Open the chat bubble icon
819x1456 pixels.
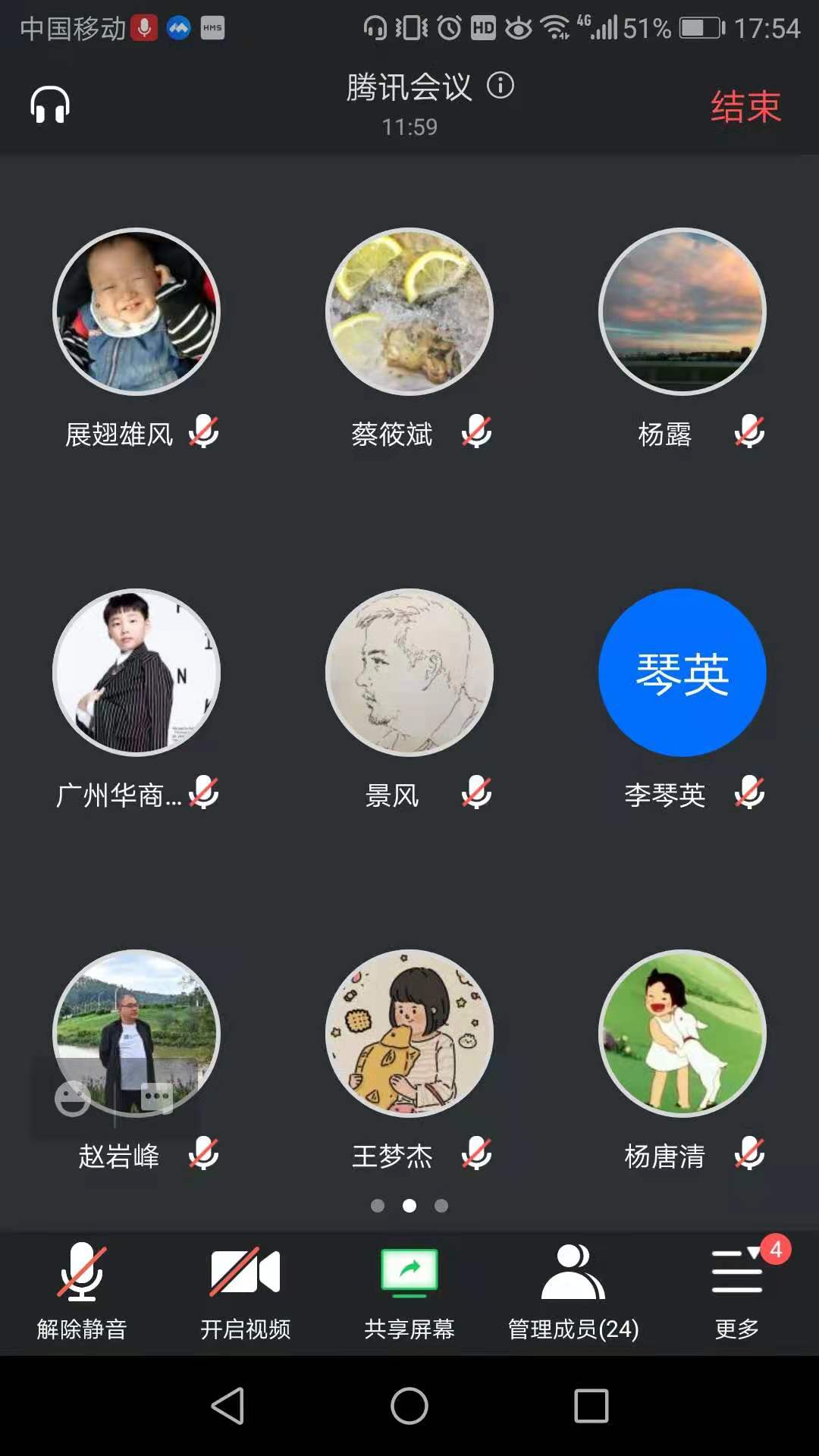[x=157, y=1097]
